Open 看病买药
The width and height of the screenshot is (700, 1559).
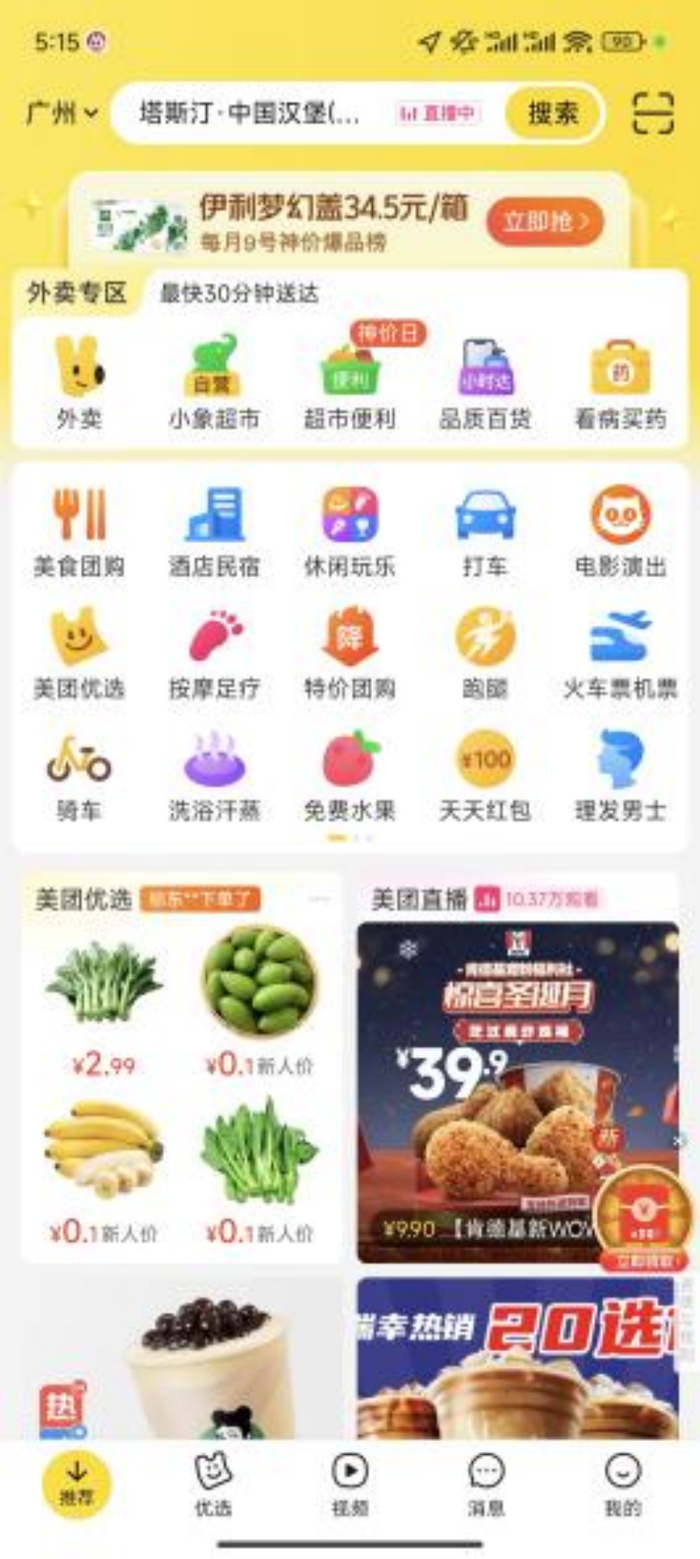(x=620, y=383)
